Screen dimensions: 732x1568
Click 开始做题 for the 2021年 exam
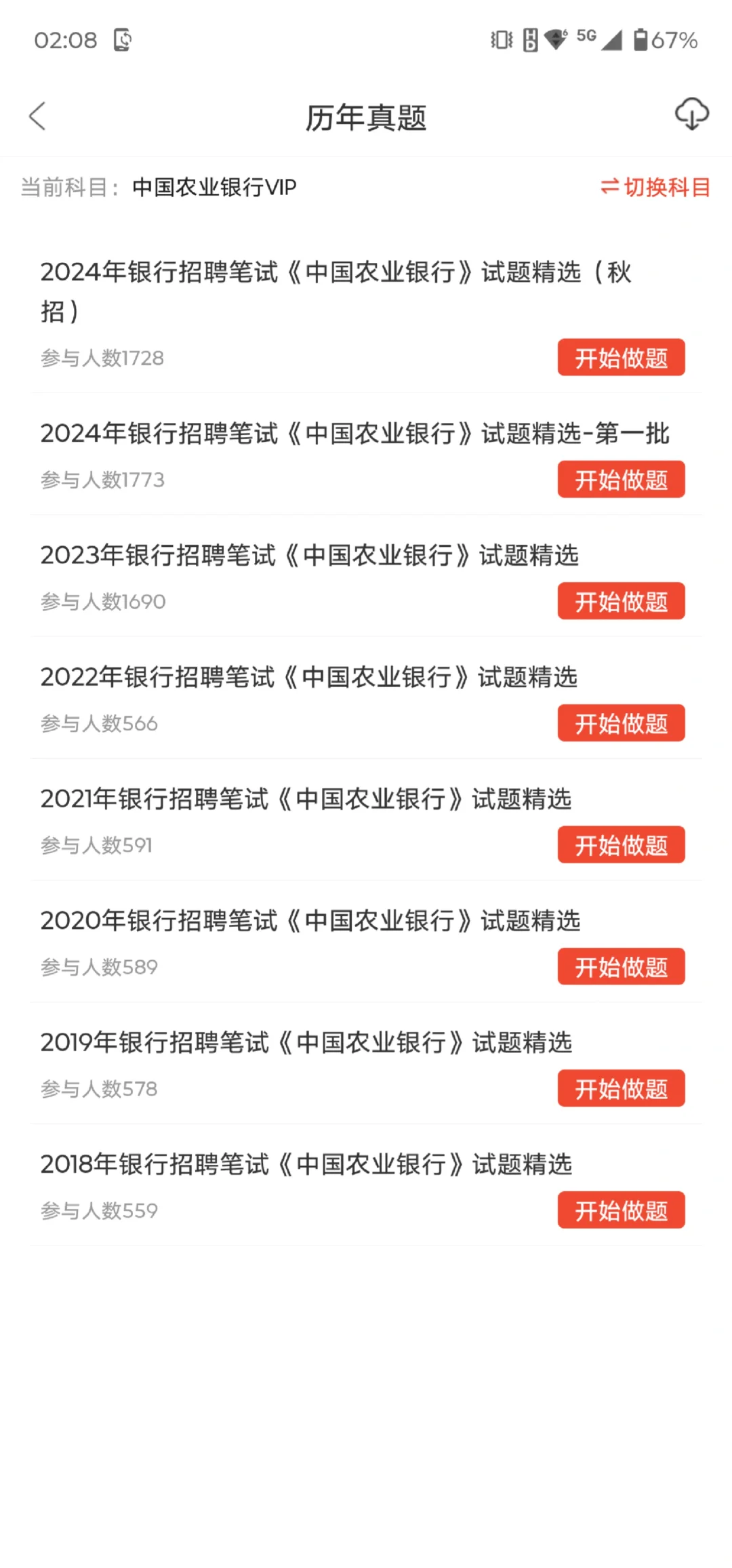[621, 845]
